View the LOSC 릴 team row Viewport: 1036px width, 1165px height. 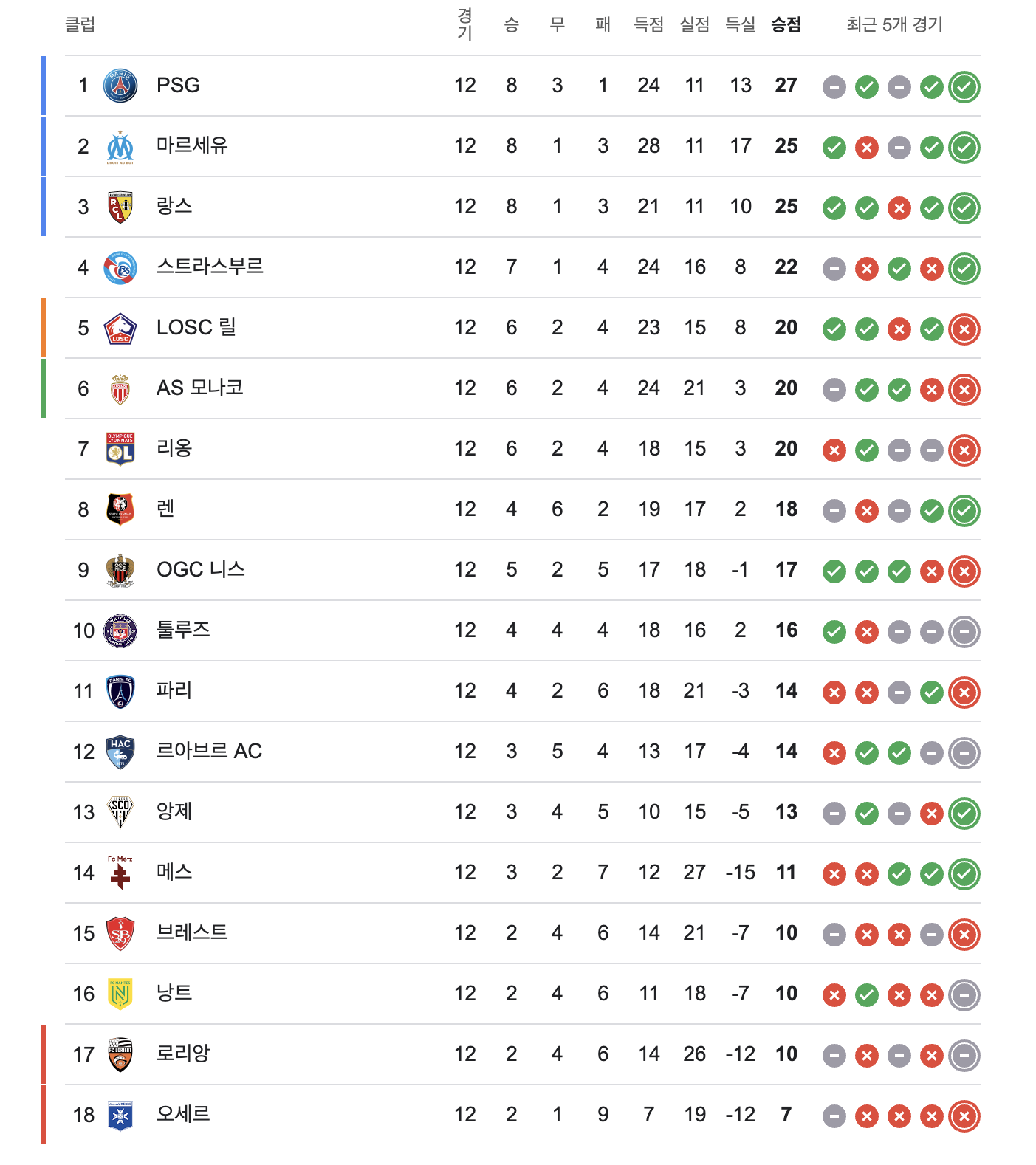196,328
